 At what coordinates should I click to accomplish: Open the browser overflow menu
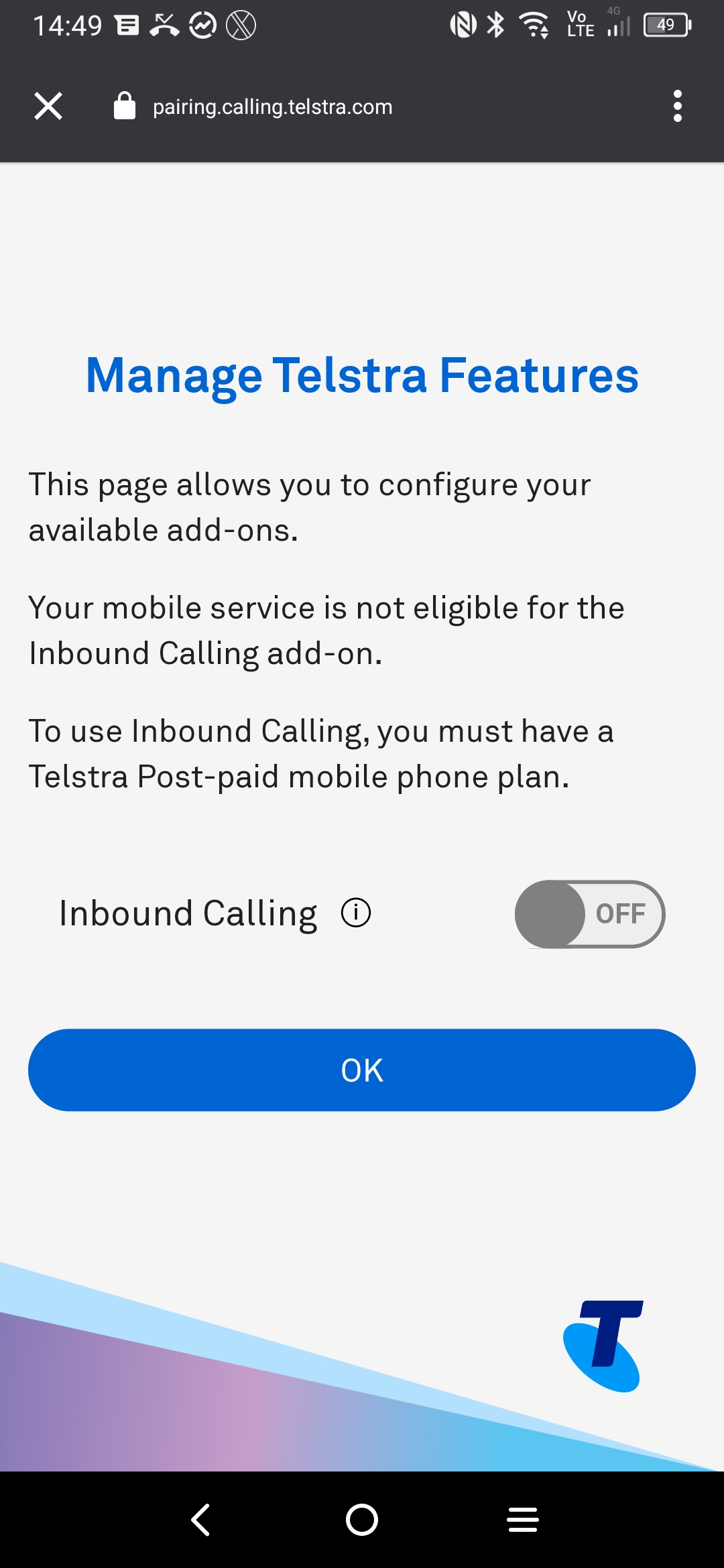pyautogui.click(x=678, y=106)
